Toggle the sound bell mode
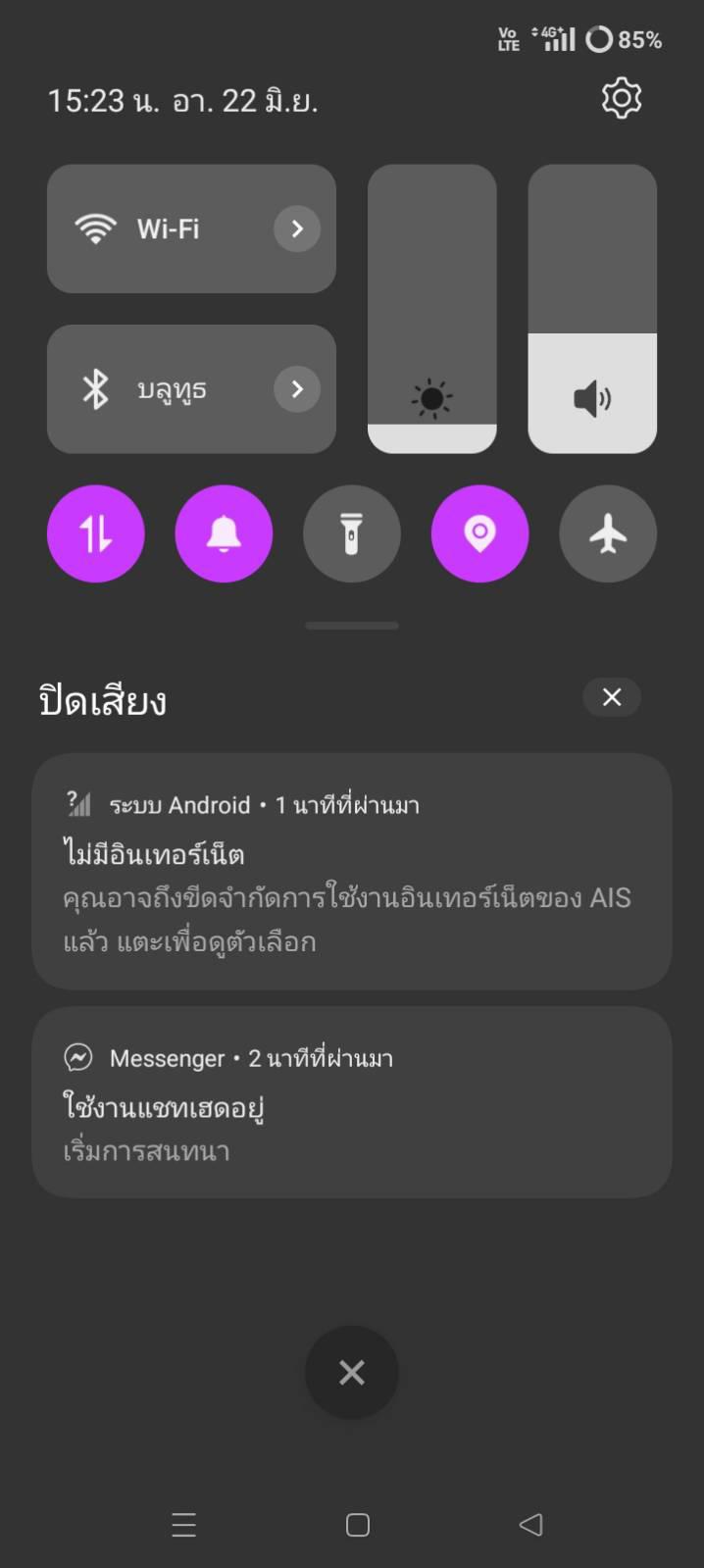 pyautogui.click(x=224, y=534)
